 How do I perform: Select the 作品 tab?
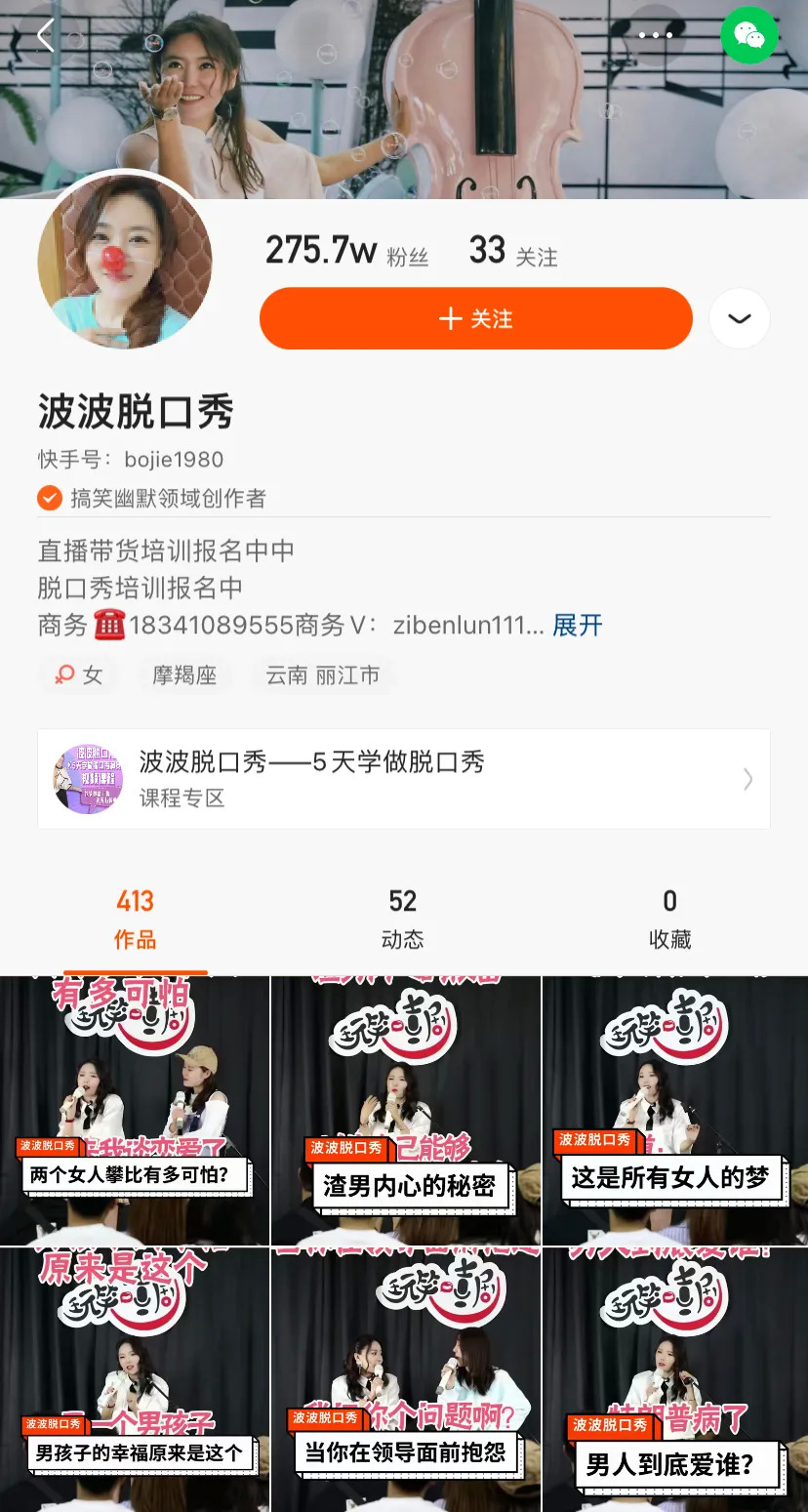click(135, 919)
